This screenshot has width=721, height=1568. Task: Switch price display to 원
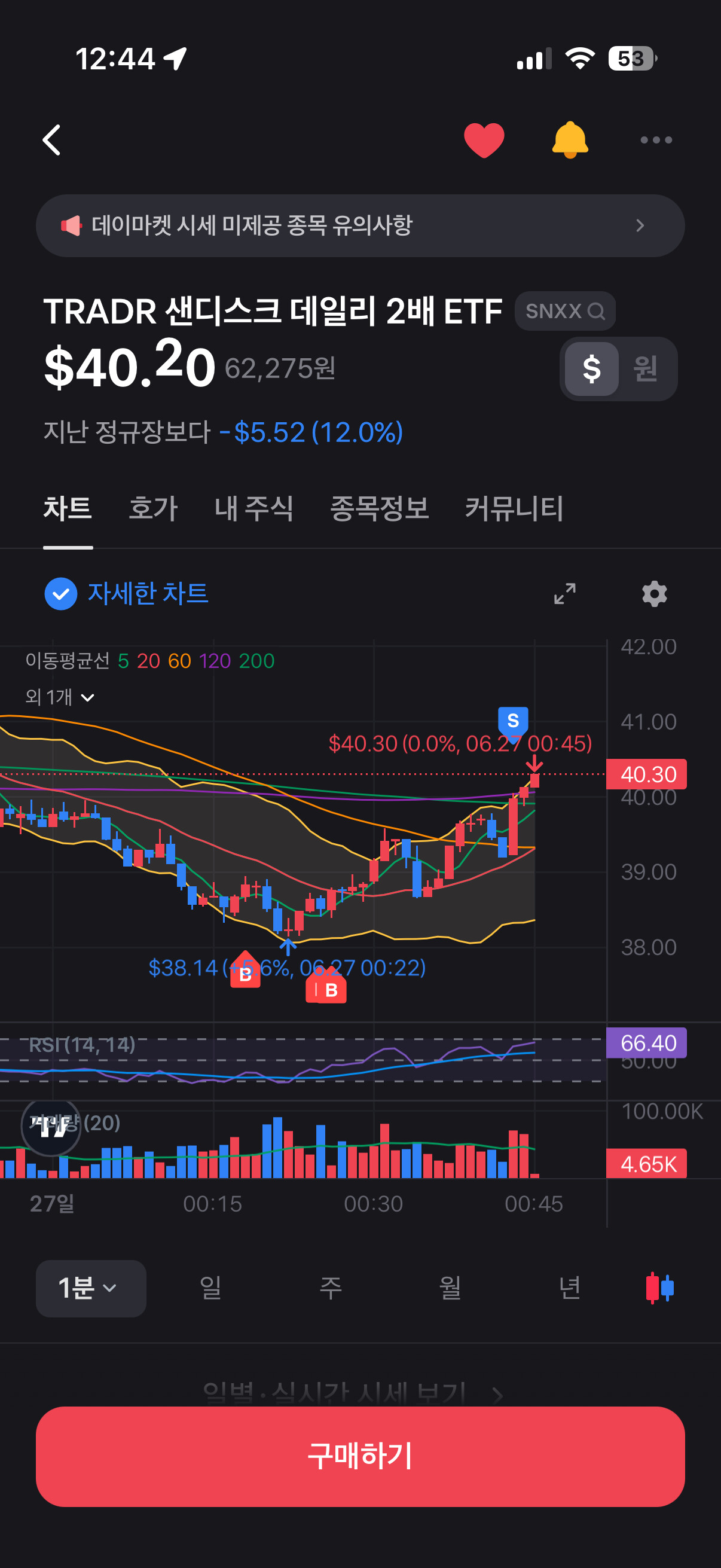coord(646,369)
